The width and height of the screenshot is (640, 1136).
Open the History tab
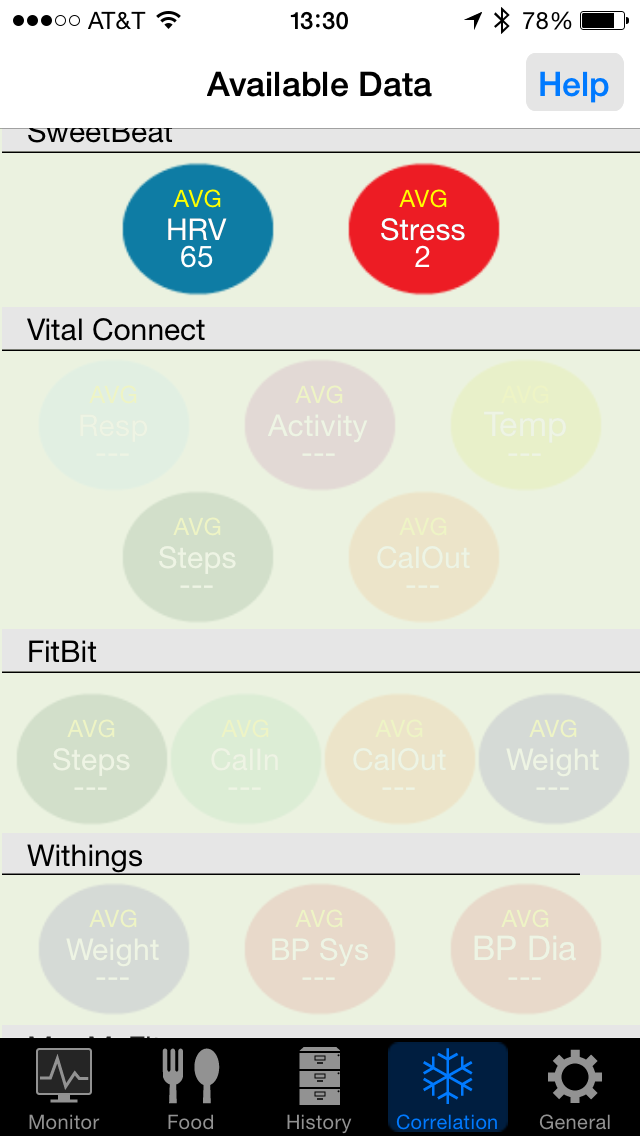click(319, 1088)
